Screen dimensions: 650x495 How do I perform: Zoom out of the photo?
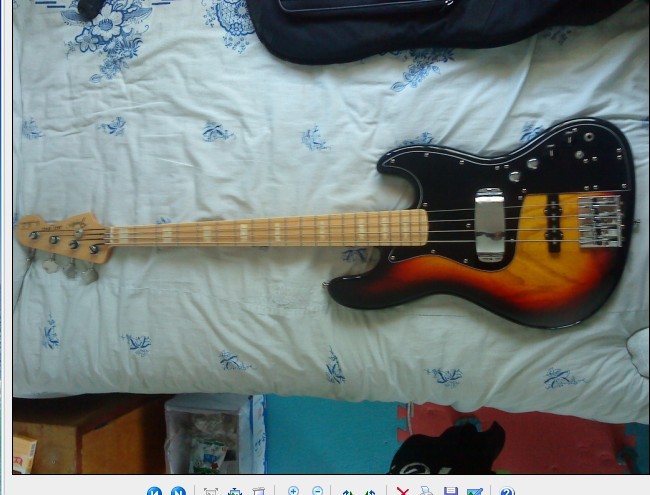tap(318, 491)
